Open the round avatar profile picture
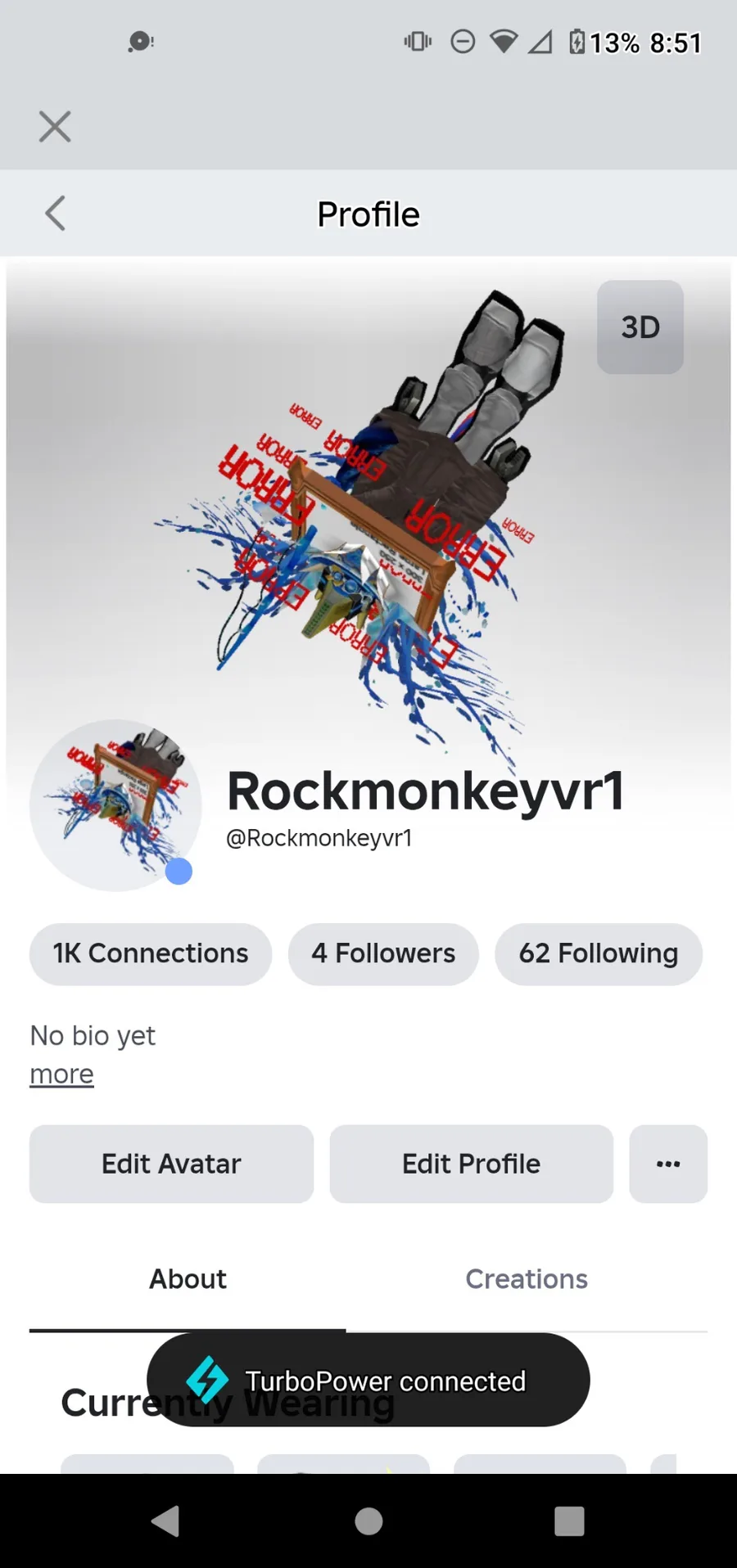This screenshot has height=1568, width=737. point(115,805)
